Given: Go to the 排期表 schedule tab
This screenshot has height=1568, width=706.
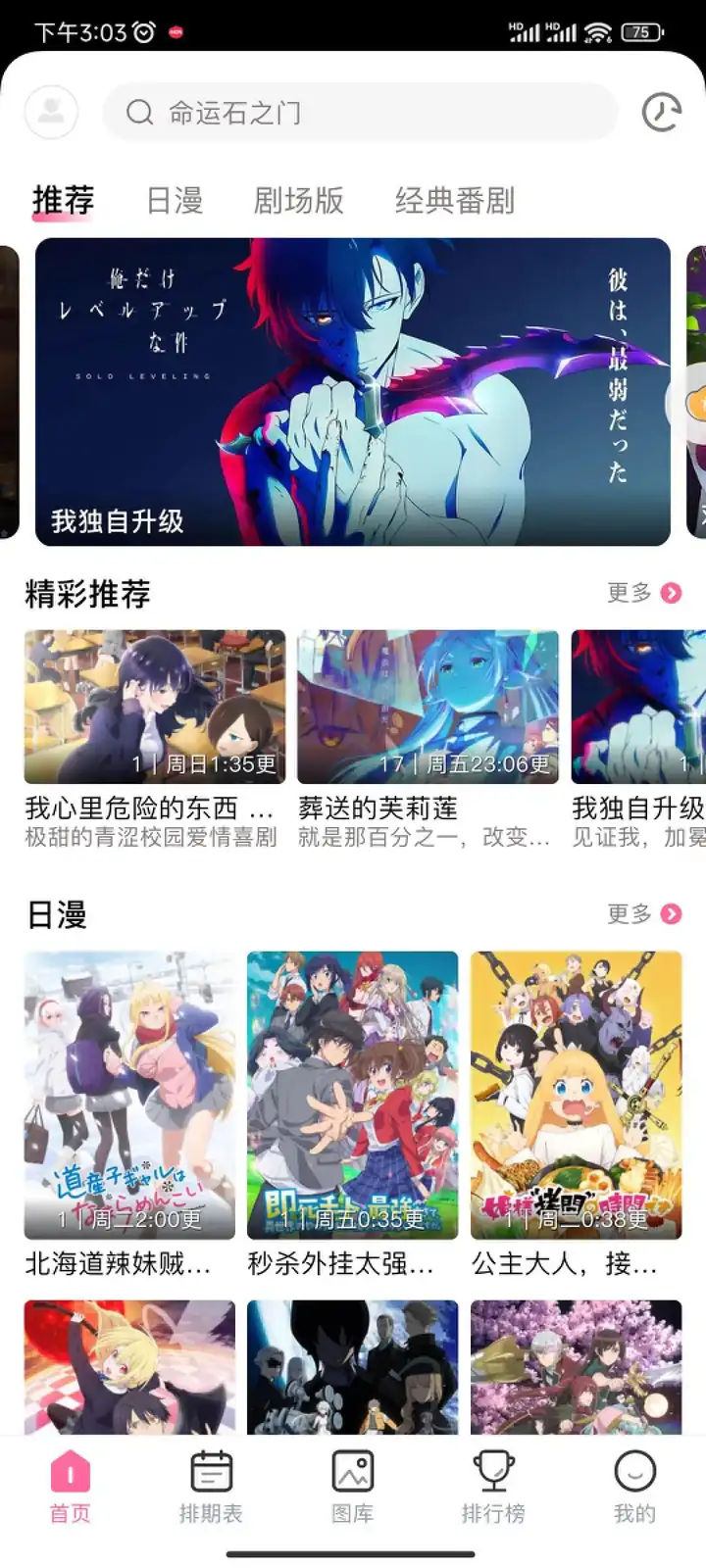Looking at the screenshot, I should pyautogui.click(x=211, y=1487).
